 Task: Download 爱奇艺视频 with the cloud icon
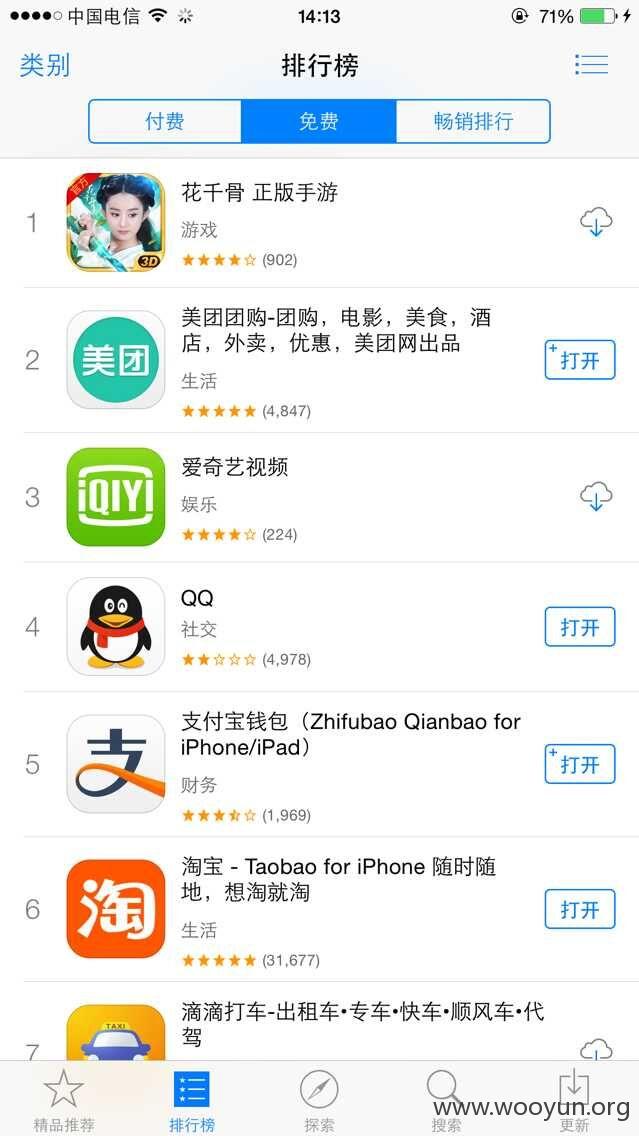point(596,497)
